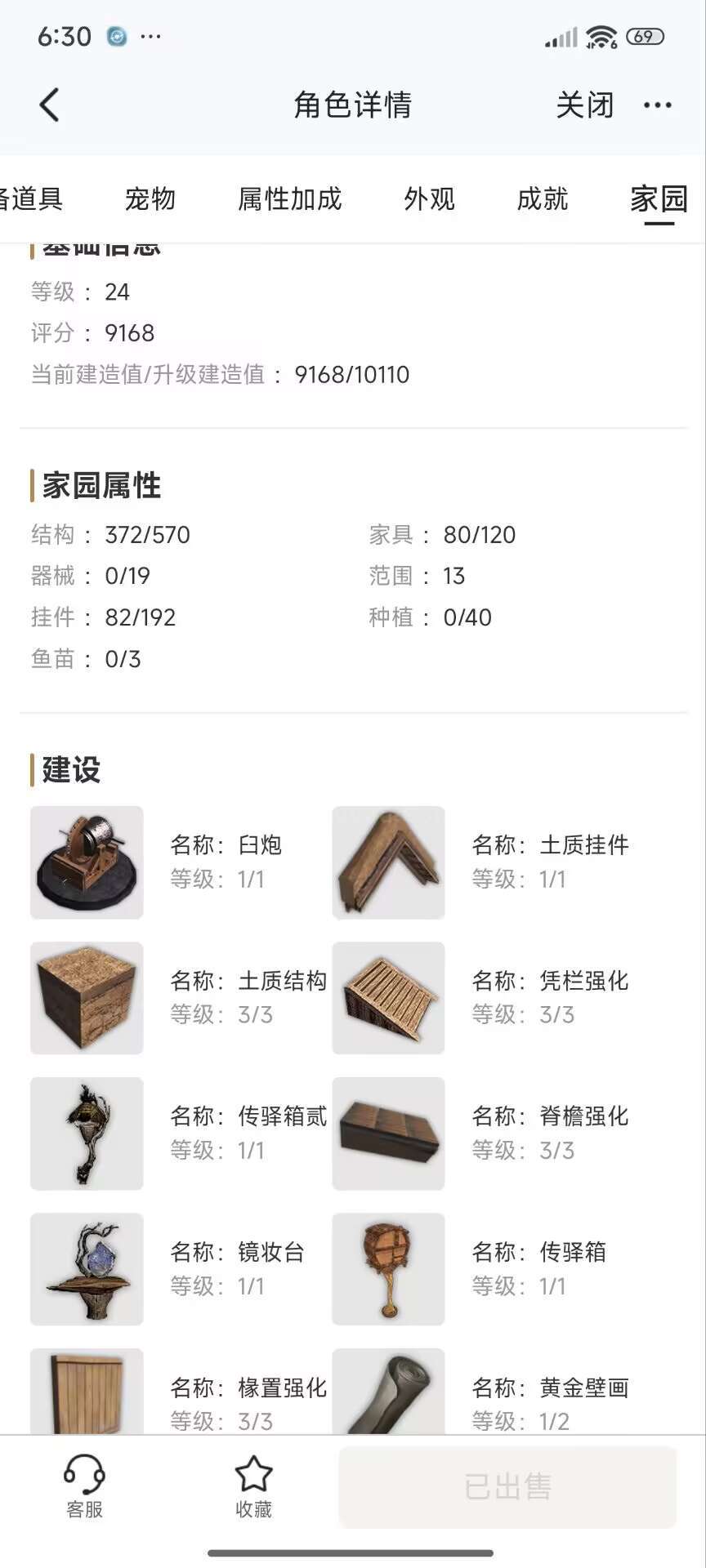Open the three-dot overflow menu
The height and width of the screenshot is (1568, 706).
657,105
